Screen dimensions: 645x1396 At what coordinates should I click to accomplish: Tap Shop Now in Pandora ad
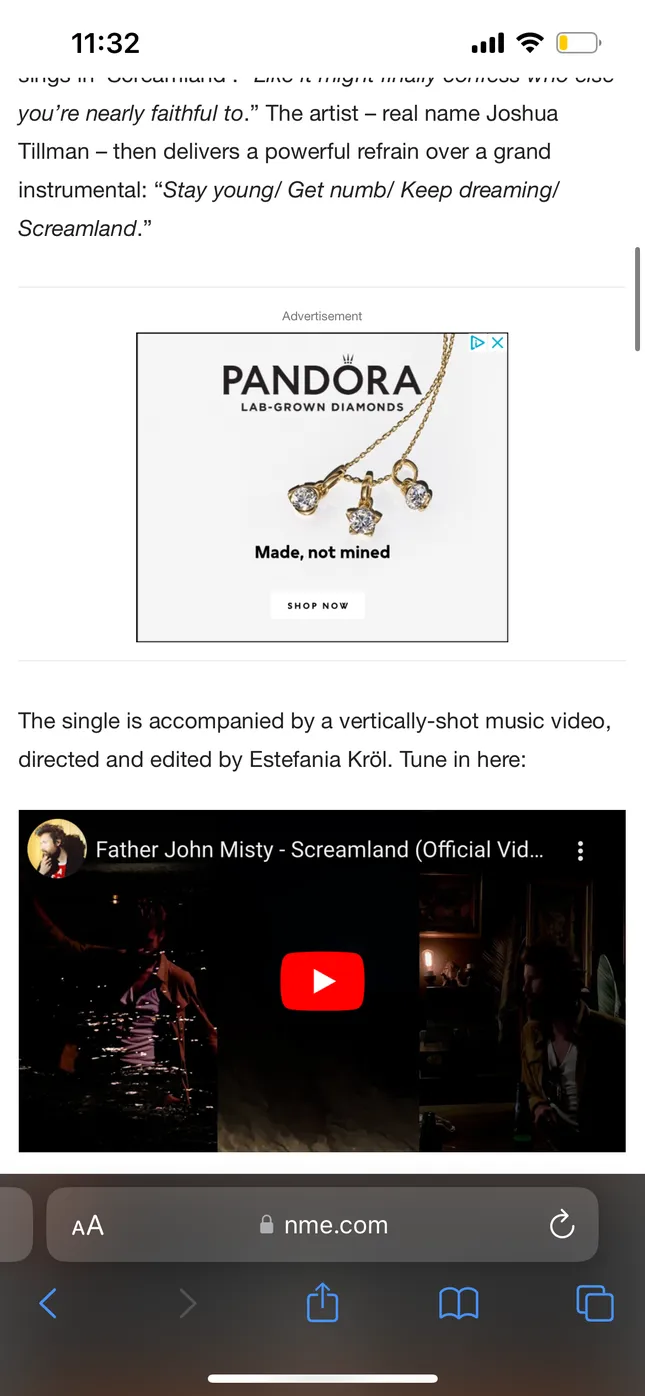pyautogui.click(x=318, y=605)
